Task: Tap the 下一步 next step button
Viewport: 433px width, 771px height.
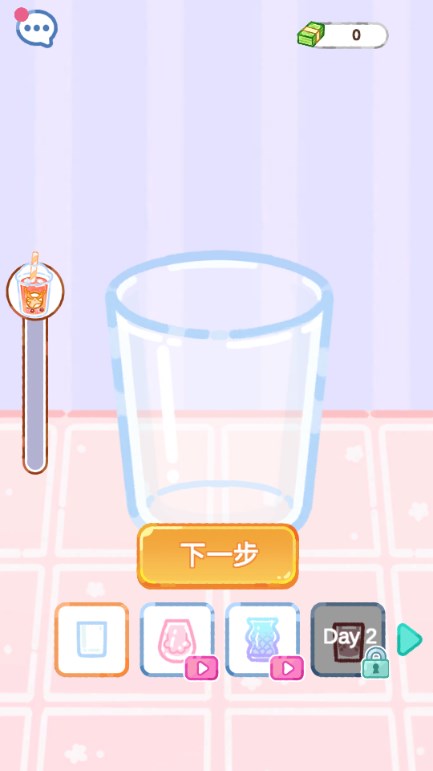Action: pyautogui.click(x=217, y=556)
